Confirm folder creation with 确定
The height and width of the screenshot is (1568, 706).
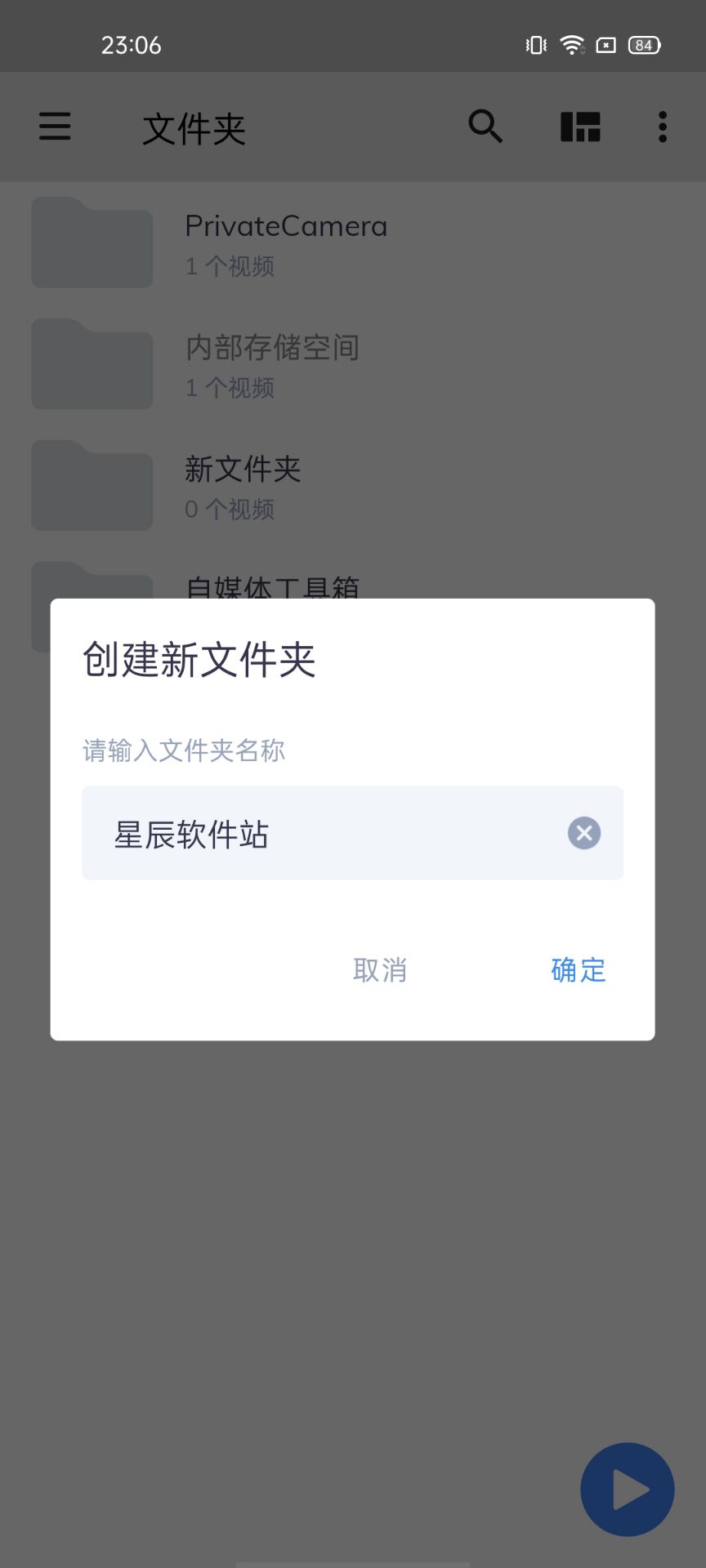tap(579, 969)
